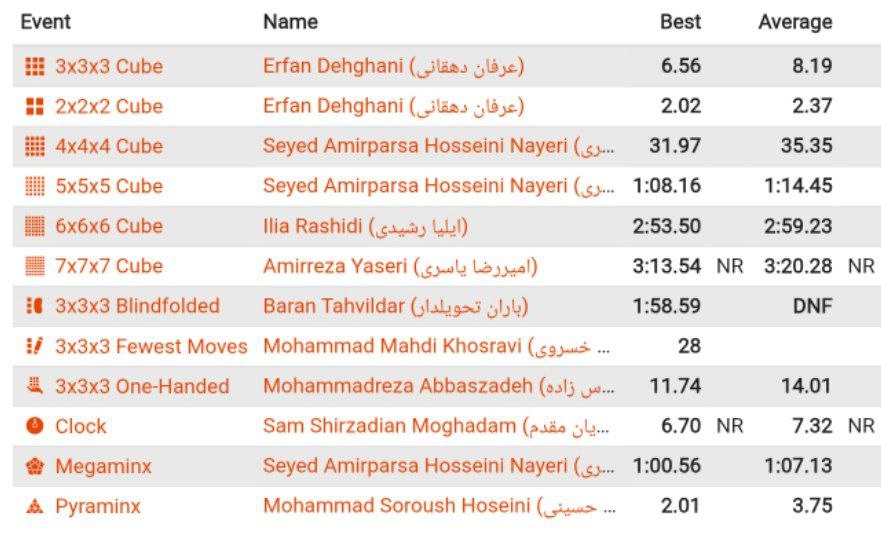Open the 4x4x4 Cube event link

tap(108, 146)
